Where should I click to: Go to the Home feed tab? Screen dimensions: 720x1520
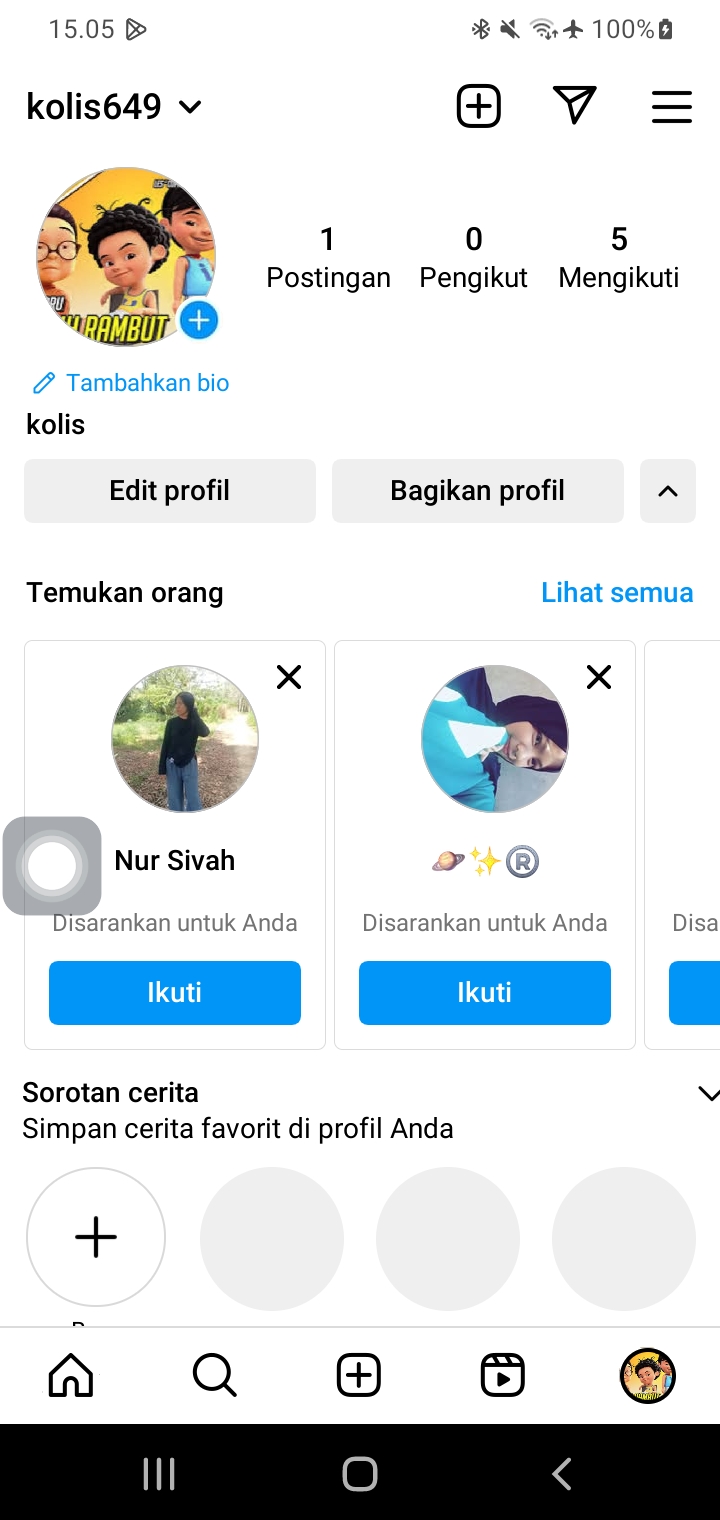pos(71,1376)
